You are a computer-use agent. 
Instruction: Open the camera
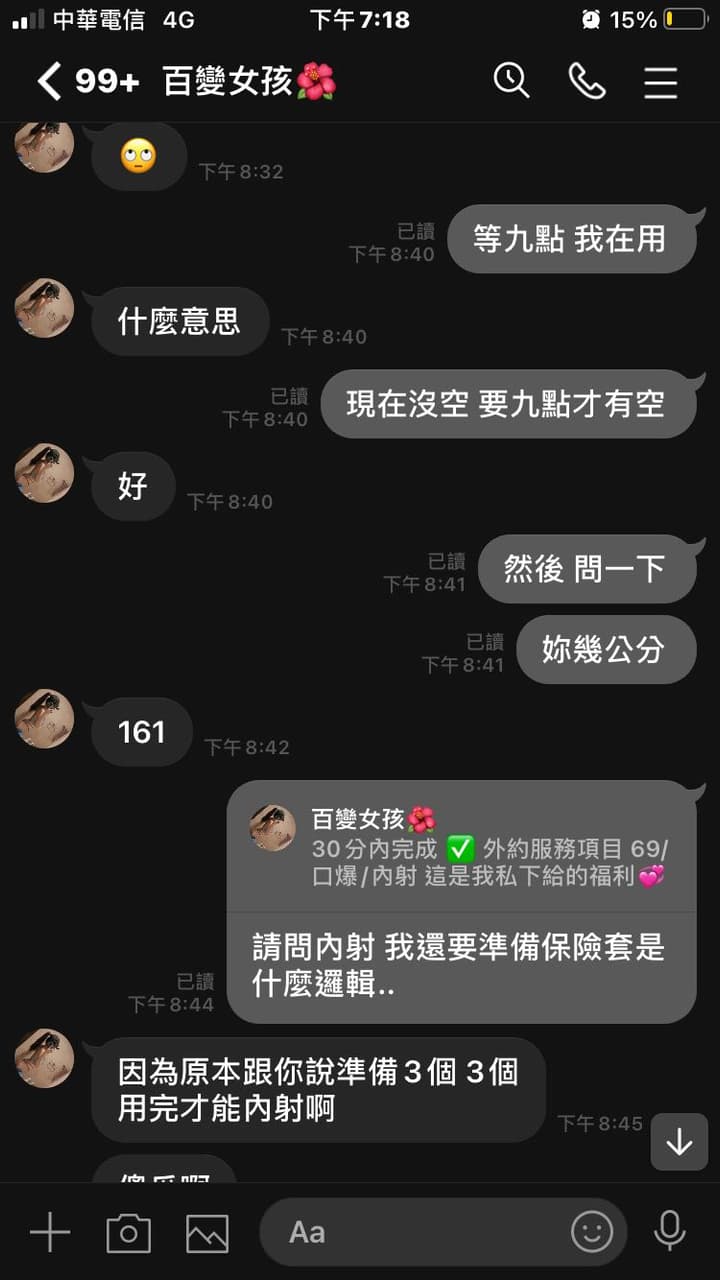point(129,1233)
